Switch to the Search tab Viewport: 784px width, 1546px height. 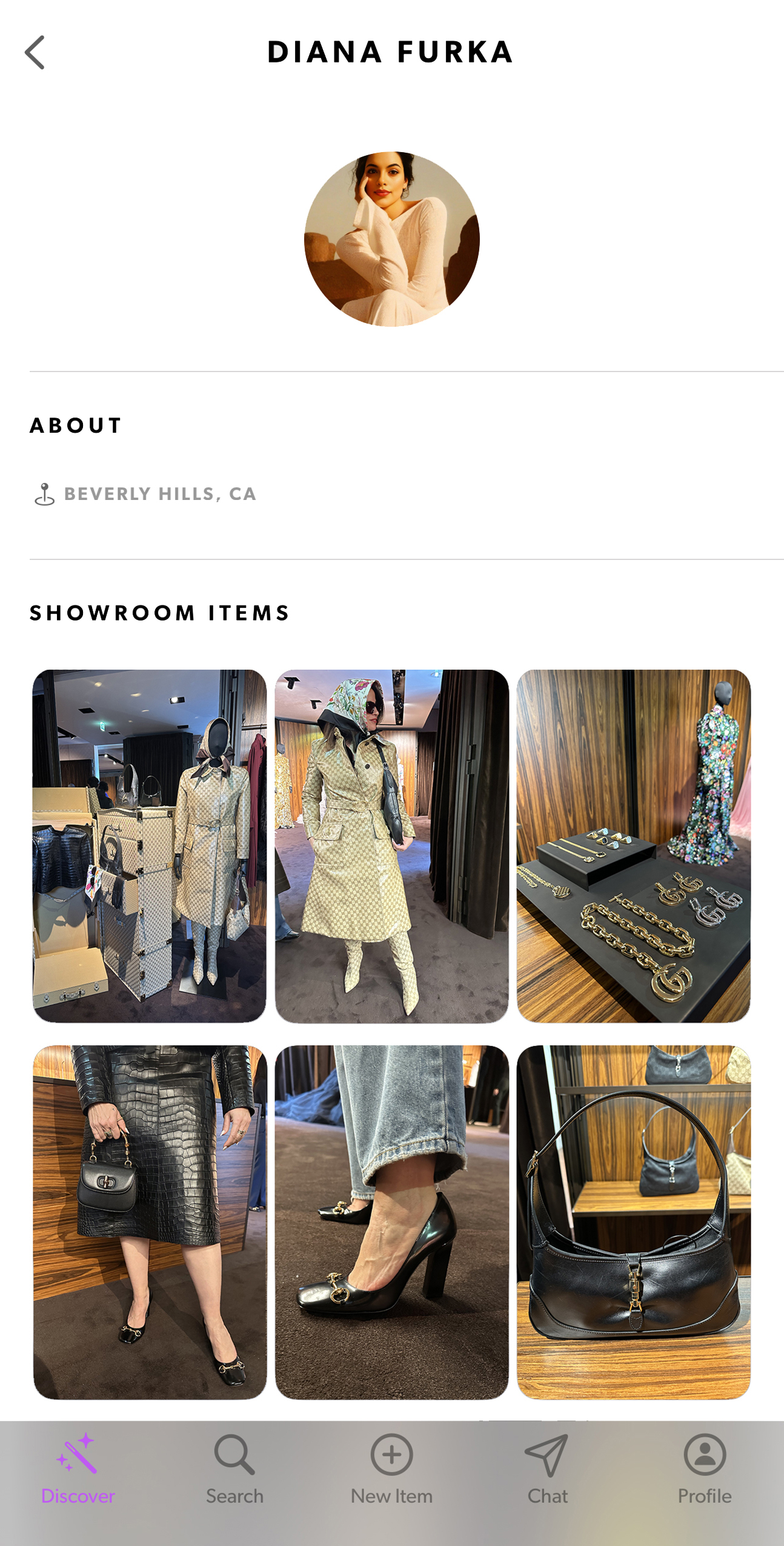[234, 1470]
